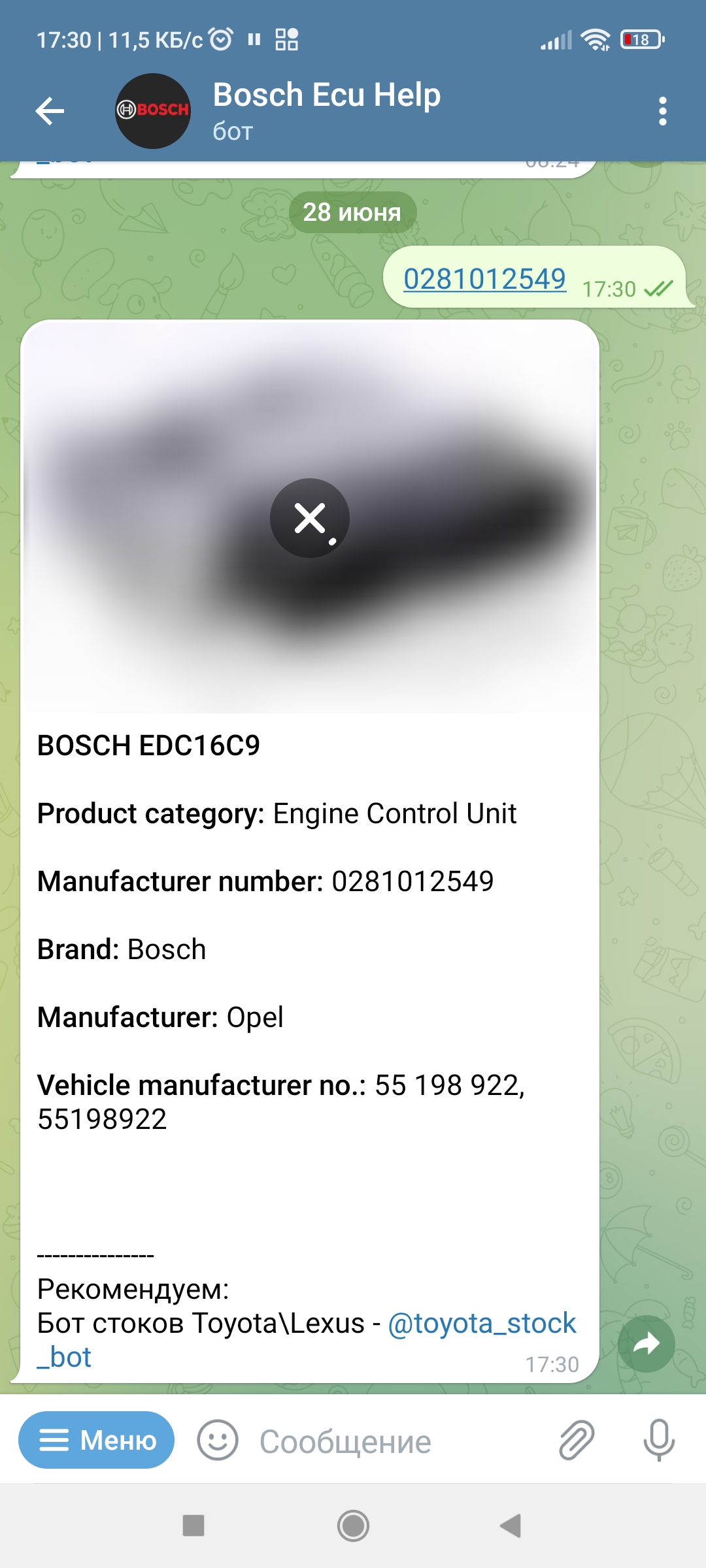The height and width of the screenshot is (1568, 706).
Task: Tap the sent number 0281012549 link
Action: point(484,279)
